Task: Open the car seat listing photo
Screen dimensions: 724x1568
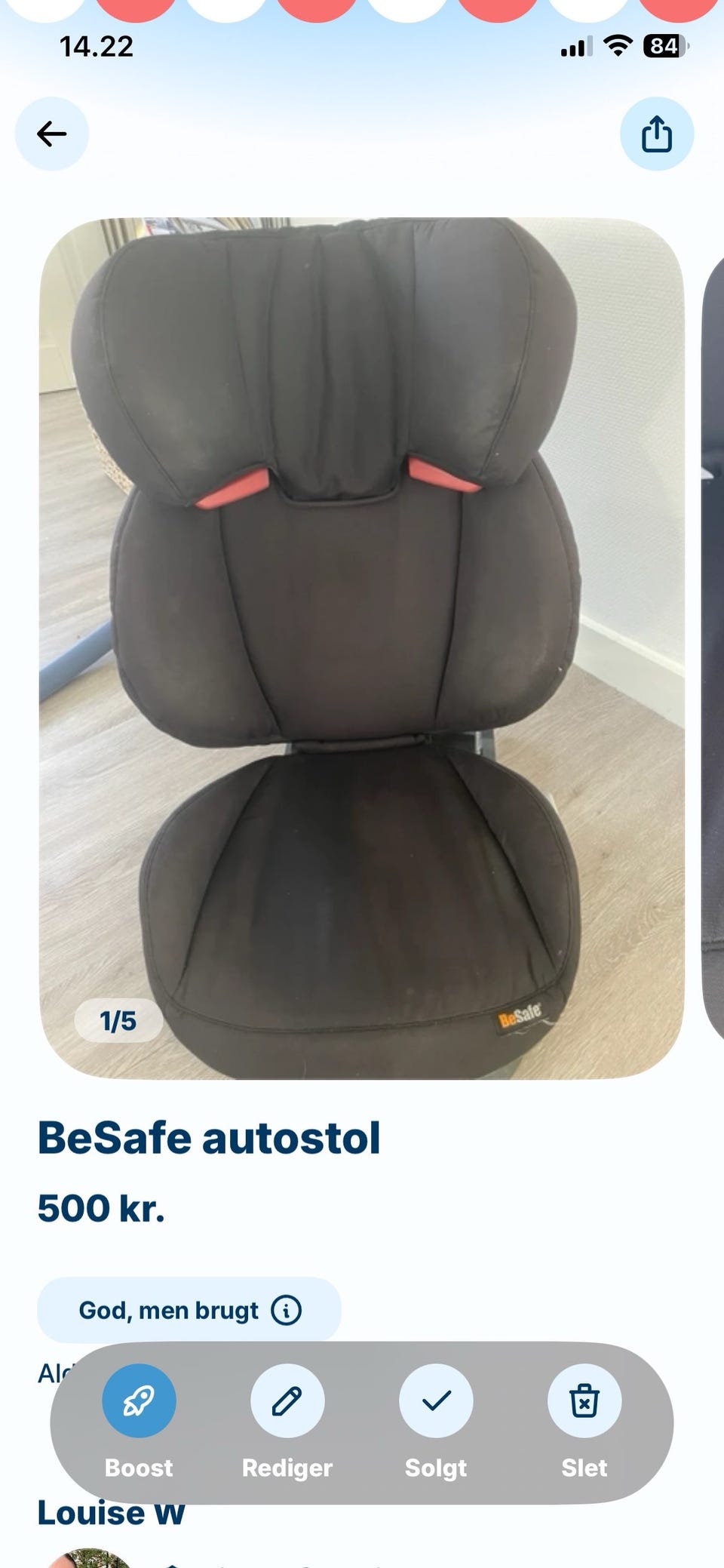Action: coord(362,647)
